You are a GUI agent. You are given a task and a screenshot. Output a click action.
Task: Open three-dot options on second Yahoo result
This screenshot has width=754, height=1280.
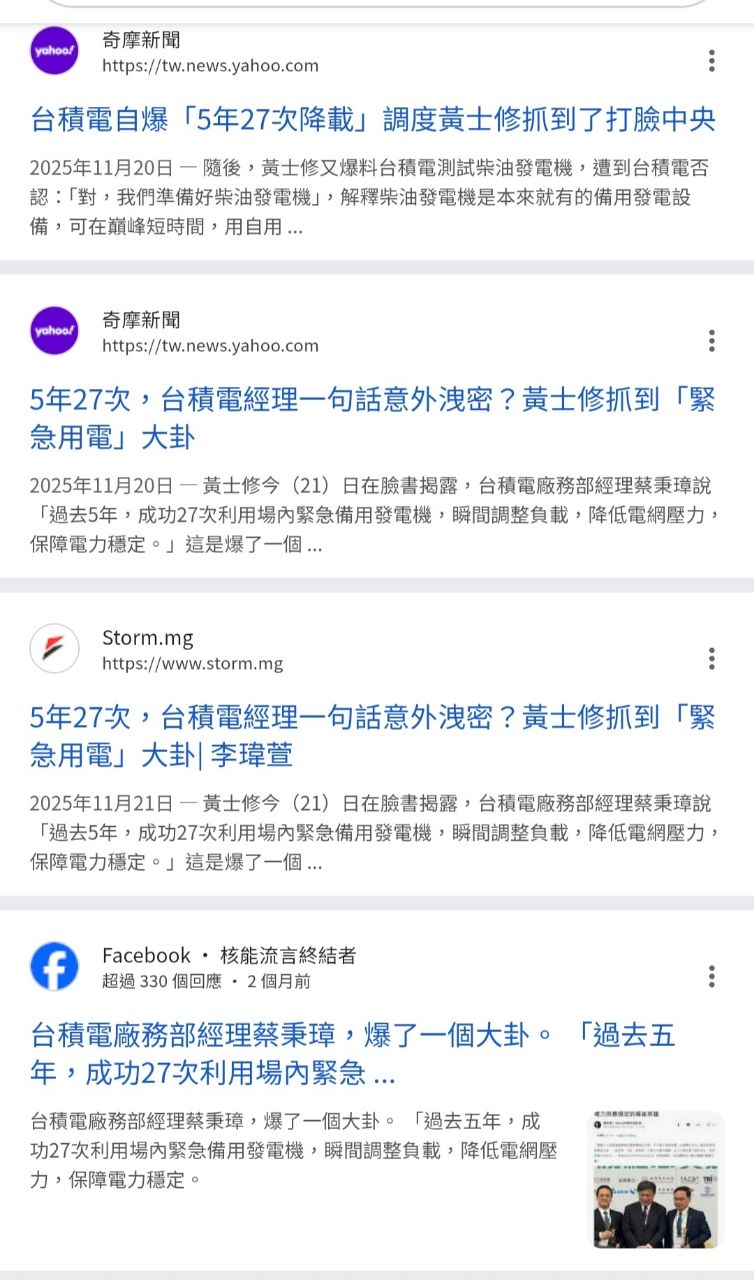coord(712,343)
